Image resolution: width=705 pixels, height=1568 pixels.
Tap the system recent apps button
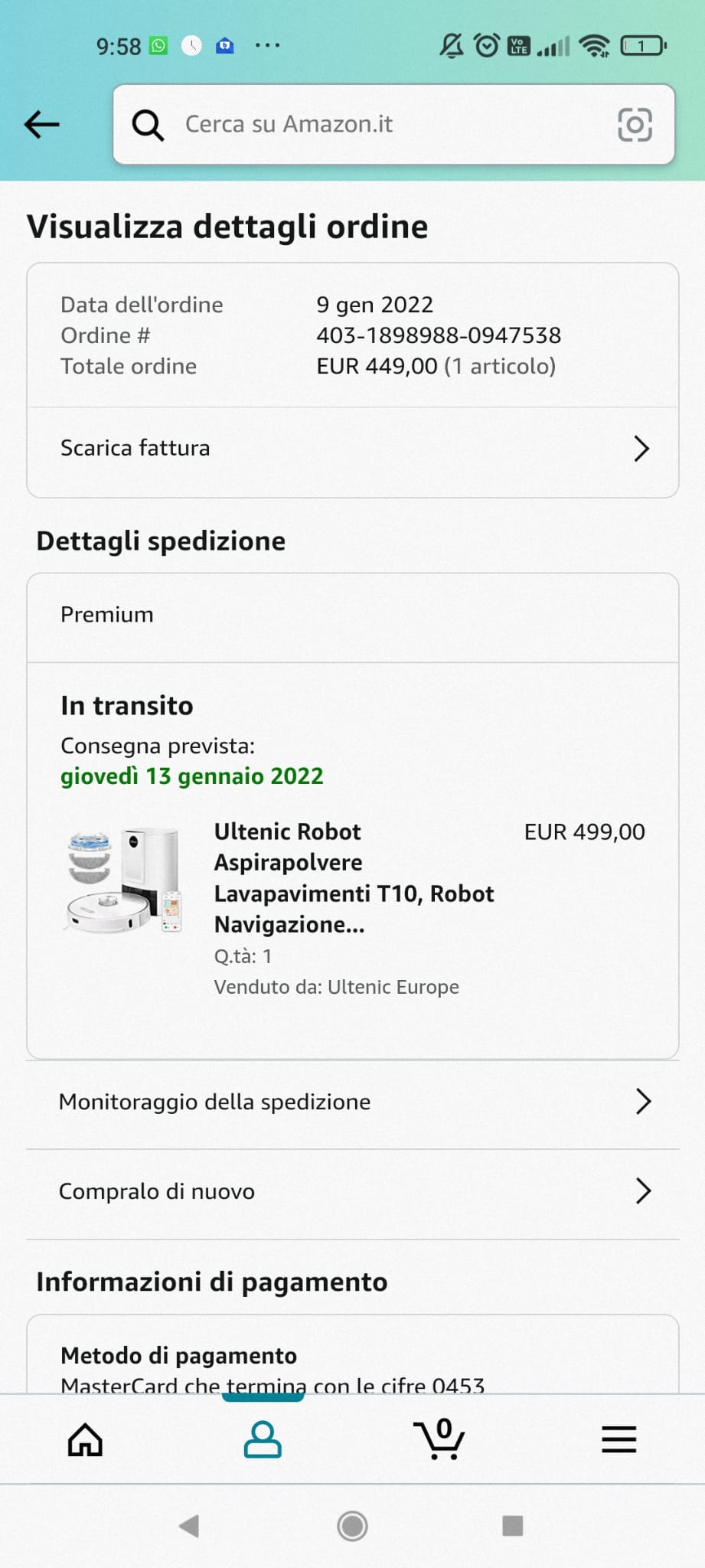coord(512,1526)
